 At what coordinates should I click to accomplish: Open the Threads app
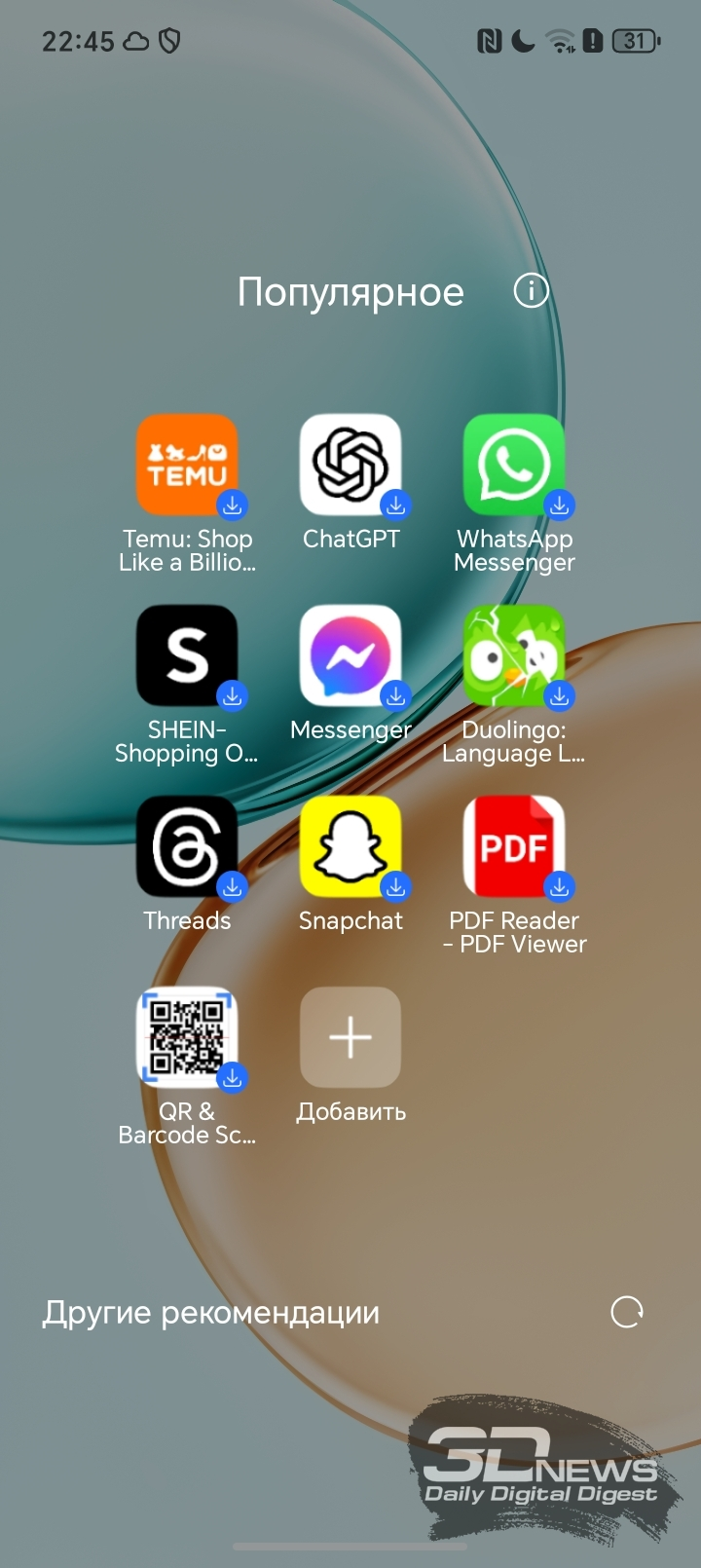(187, 846)
